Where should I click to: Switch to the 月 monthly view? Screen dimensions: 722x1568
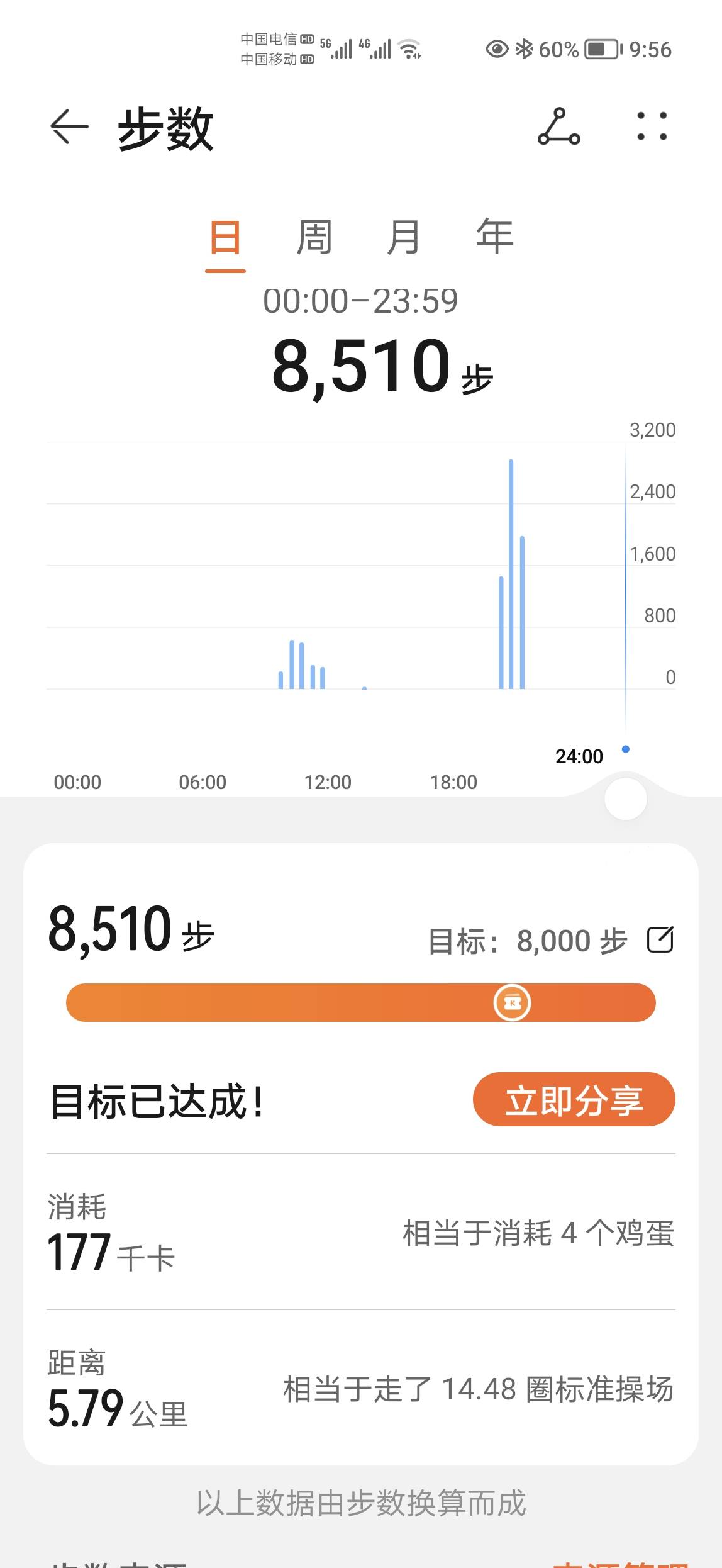click(403, 238)
